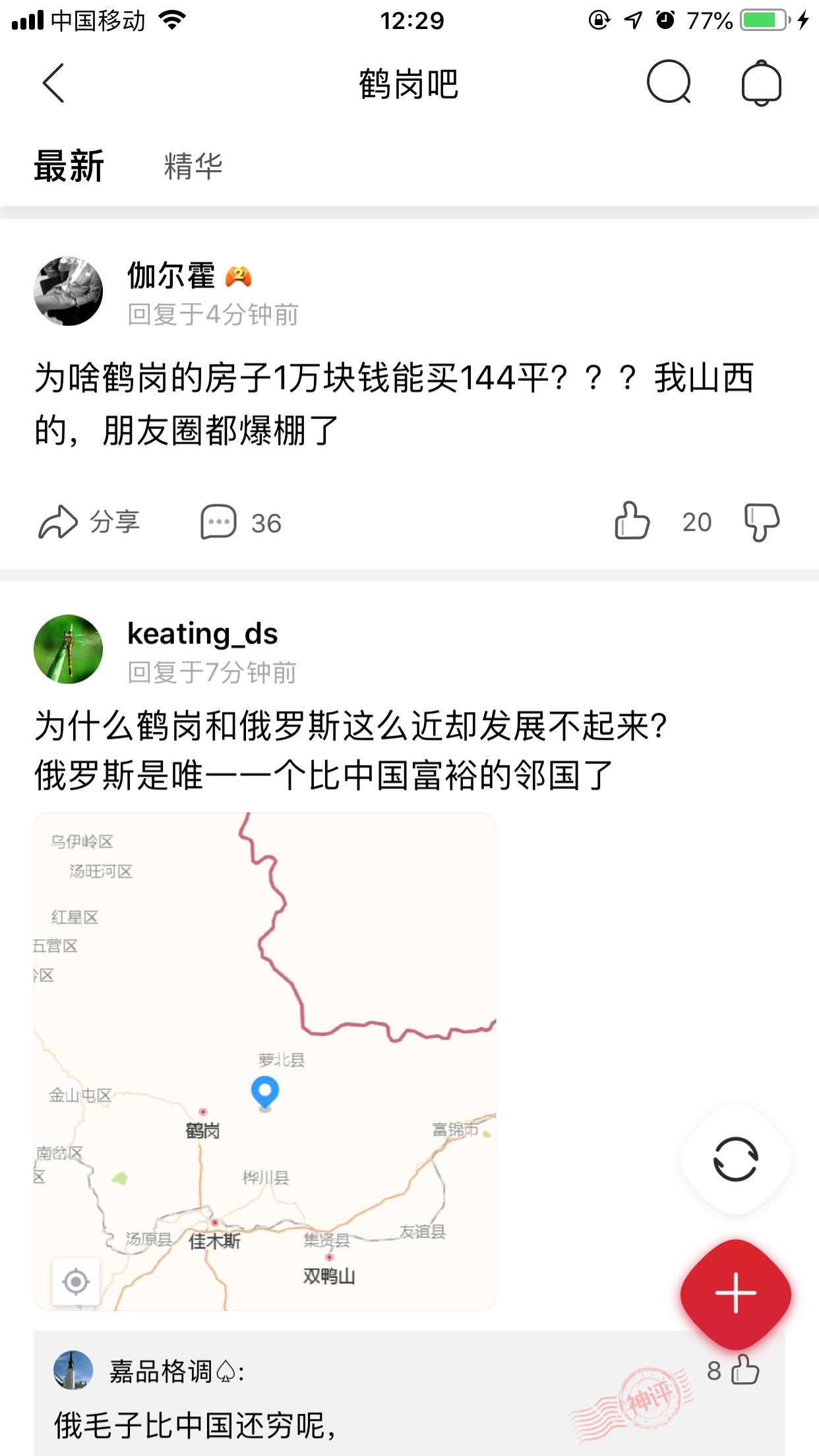Open 伽尔霍's profile avatar
This screenshot has height=1456, width=819.
pyautogui.click(x=69, y=291)
